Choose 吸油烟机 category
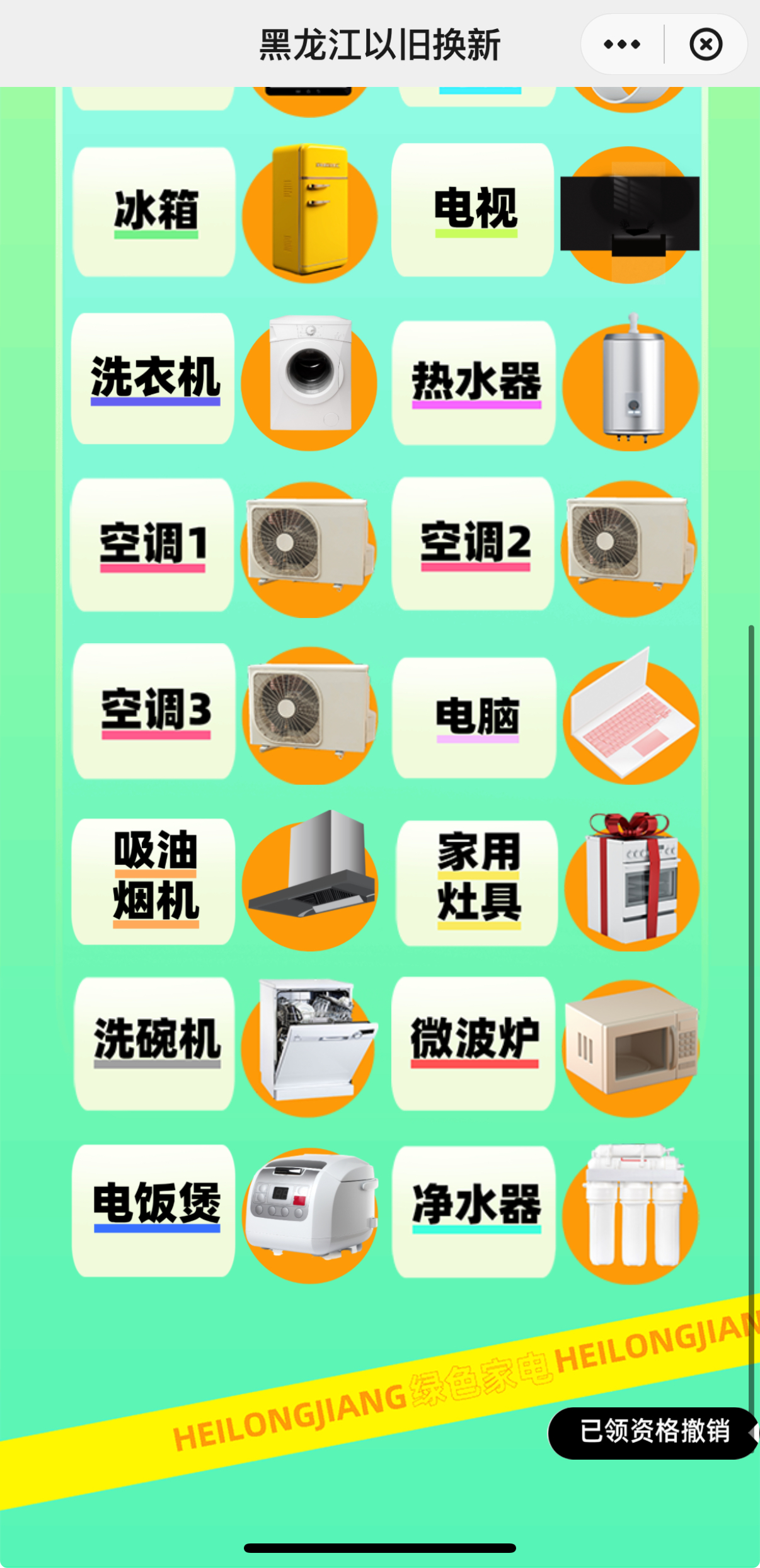The width and height of the screenshot is (760, 1568). (154, 881)
